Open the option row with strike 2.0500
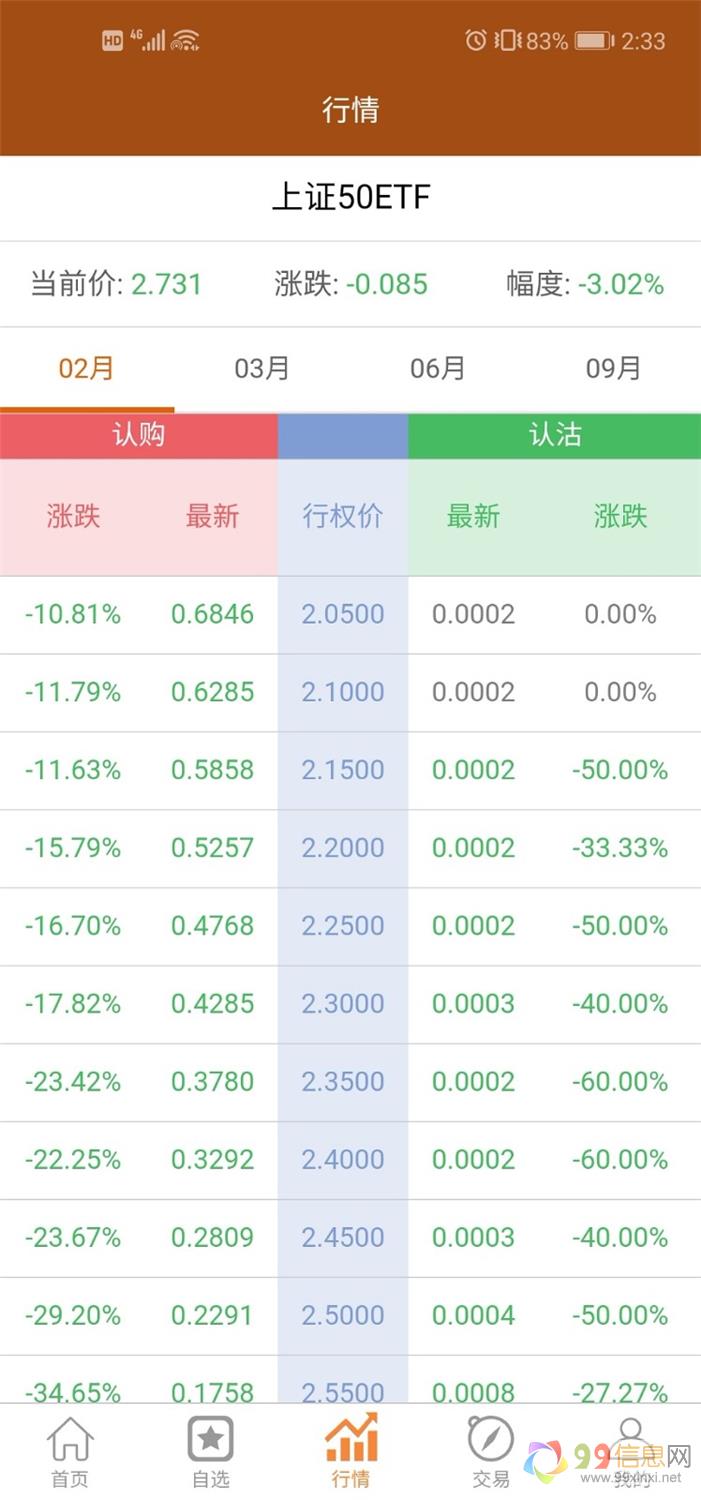The height and width of the screenshot is (1500, 701). pos(343,615)
